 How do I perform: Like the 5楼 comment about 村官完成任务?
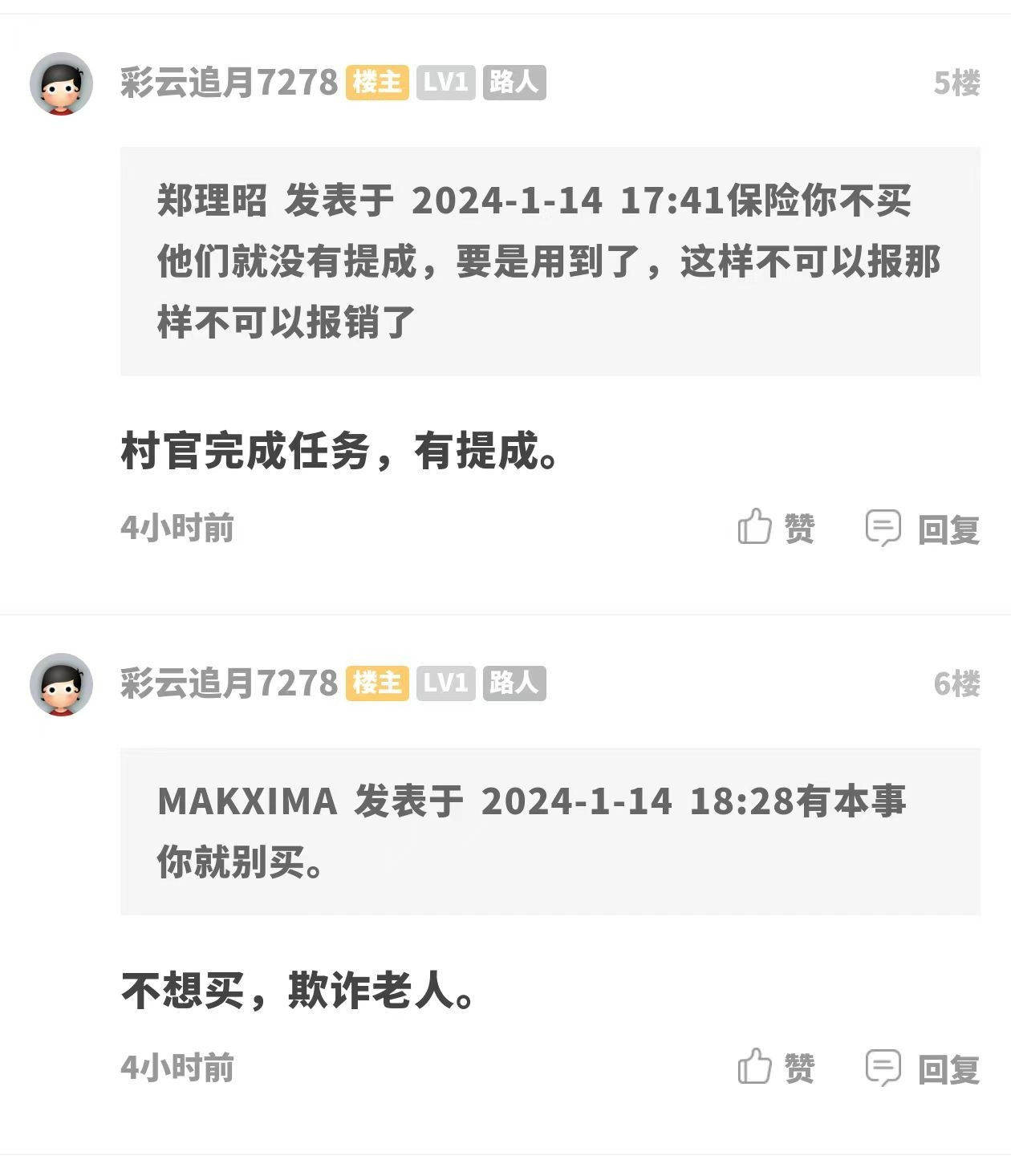pos(774,528)
